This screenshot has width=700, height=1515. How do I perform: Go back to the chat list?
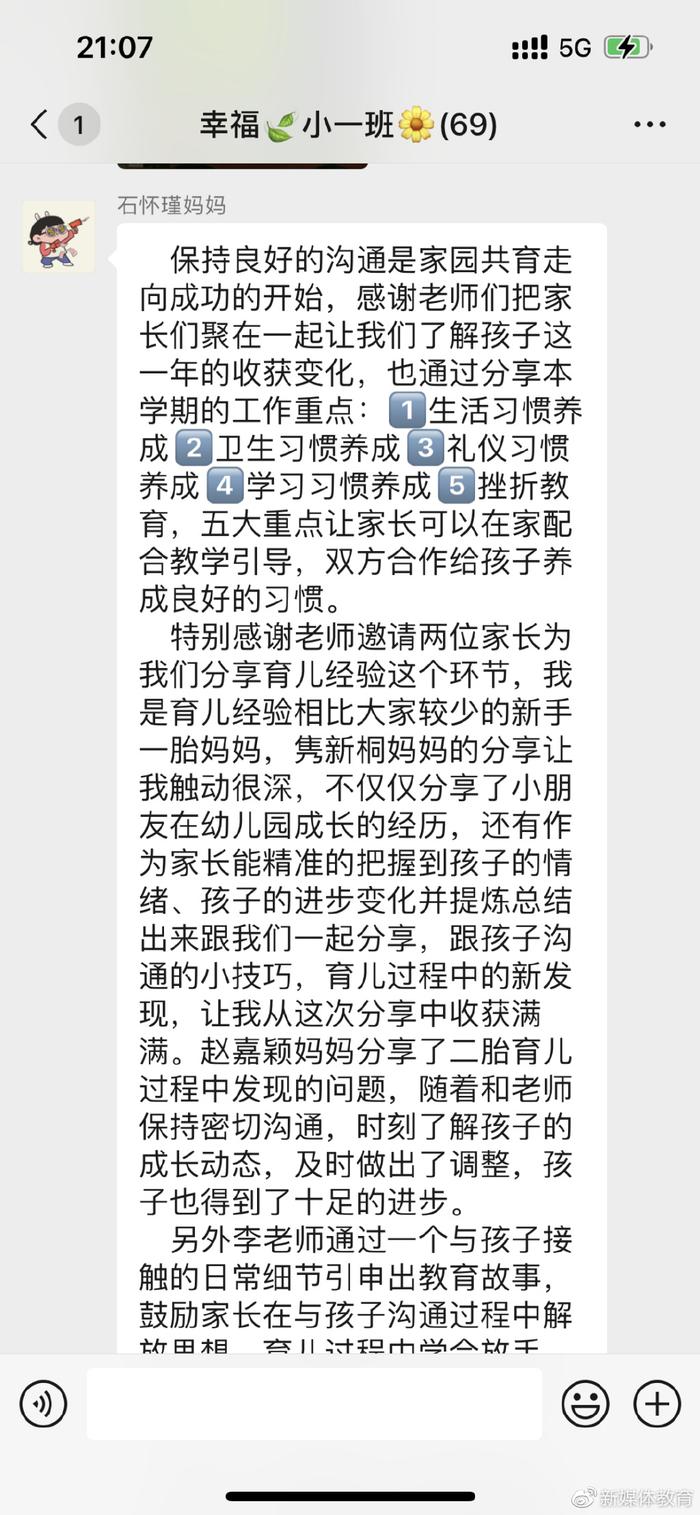click(x=40, y=125)
